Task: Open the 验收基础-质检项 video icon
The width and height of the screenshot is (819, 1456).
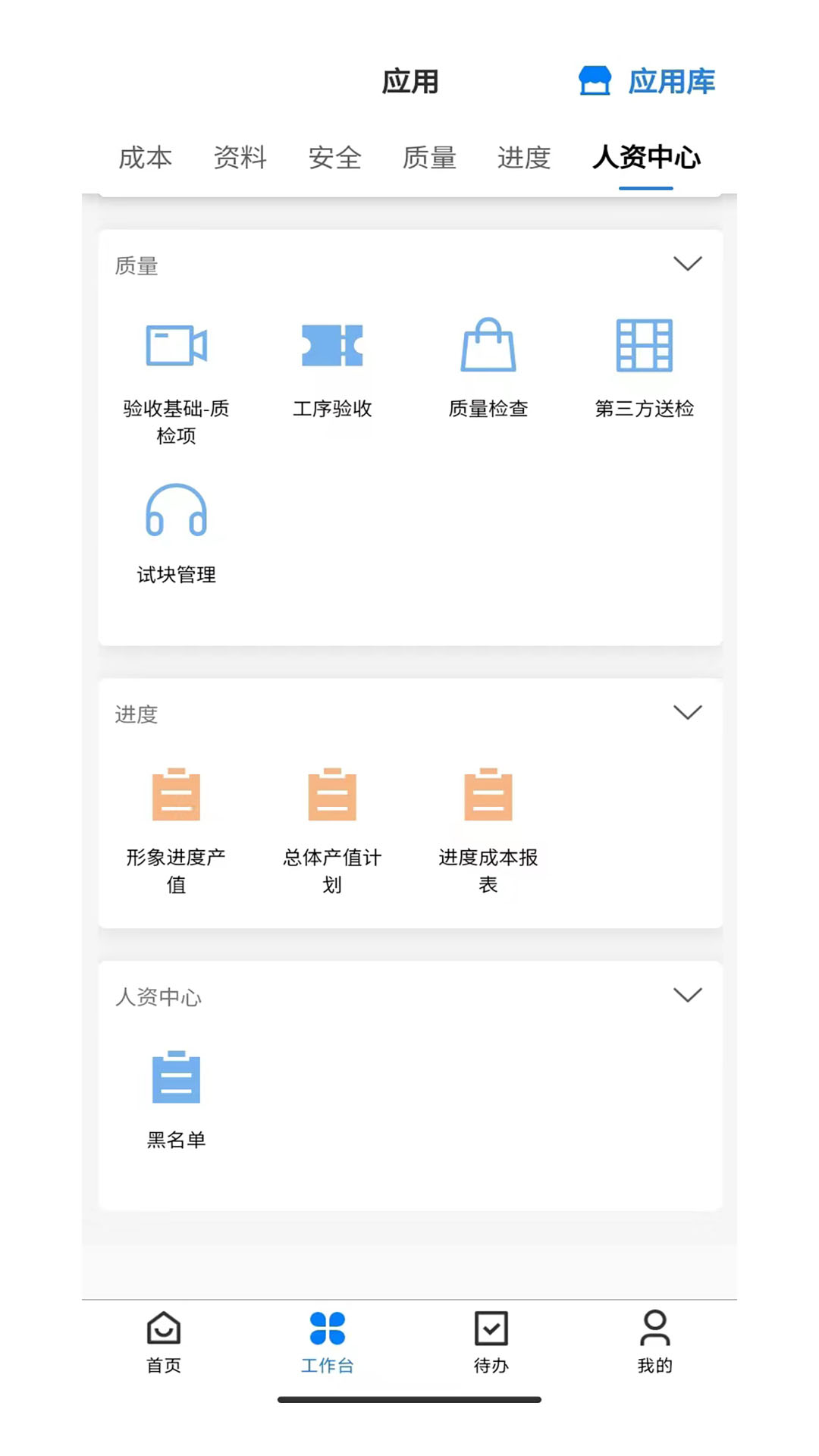Action: click(176, 347)
